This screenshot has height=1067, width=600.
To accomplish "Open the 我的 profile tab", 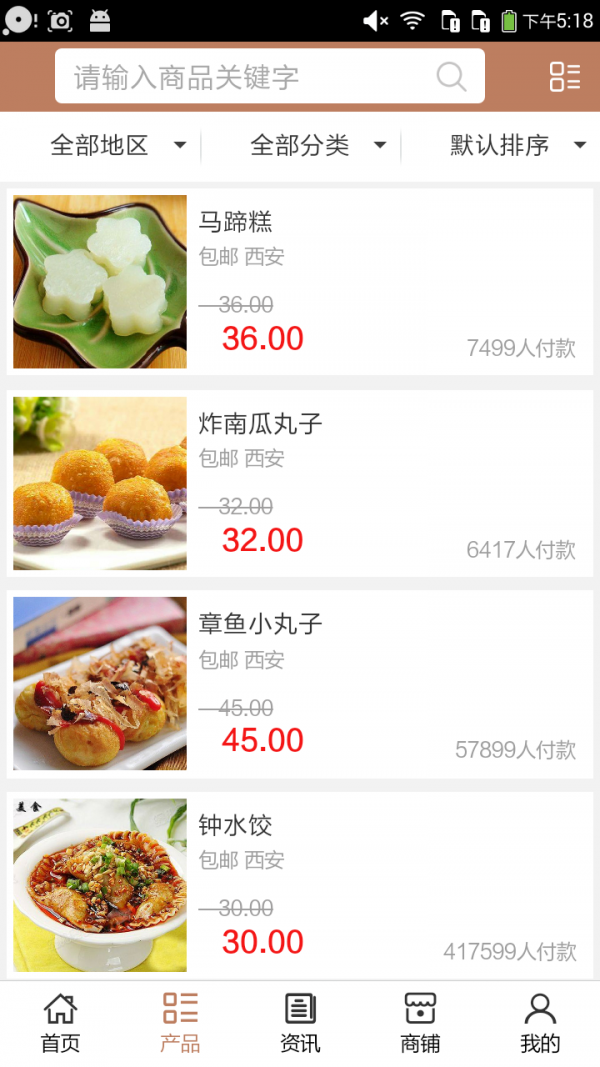I will pos(540,1023).
